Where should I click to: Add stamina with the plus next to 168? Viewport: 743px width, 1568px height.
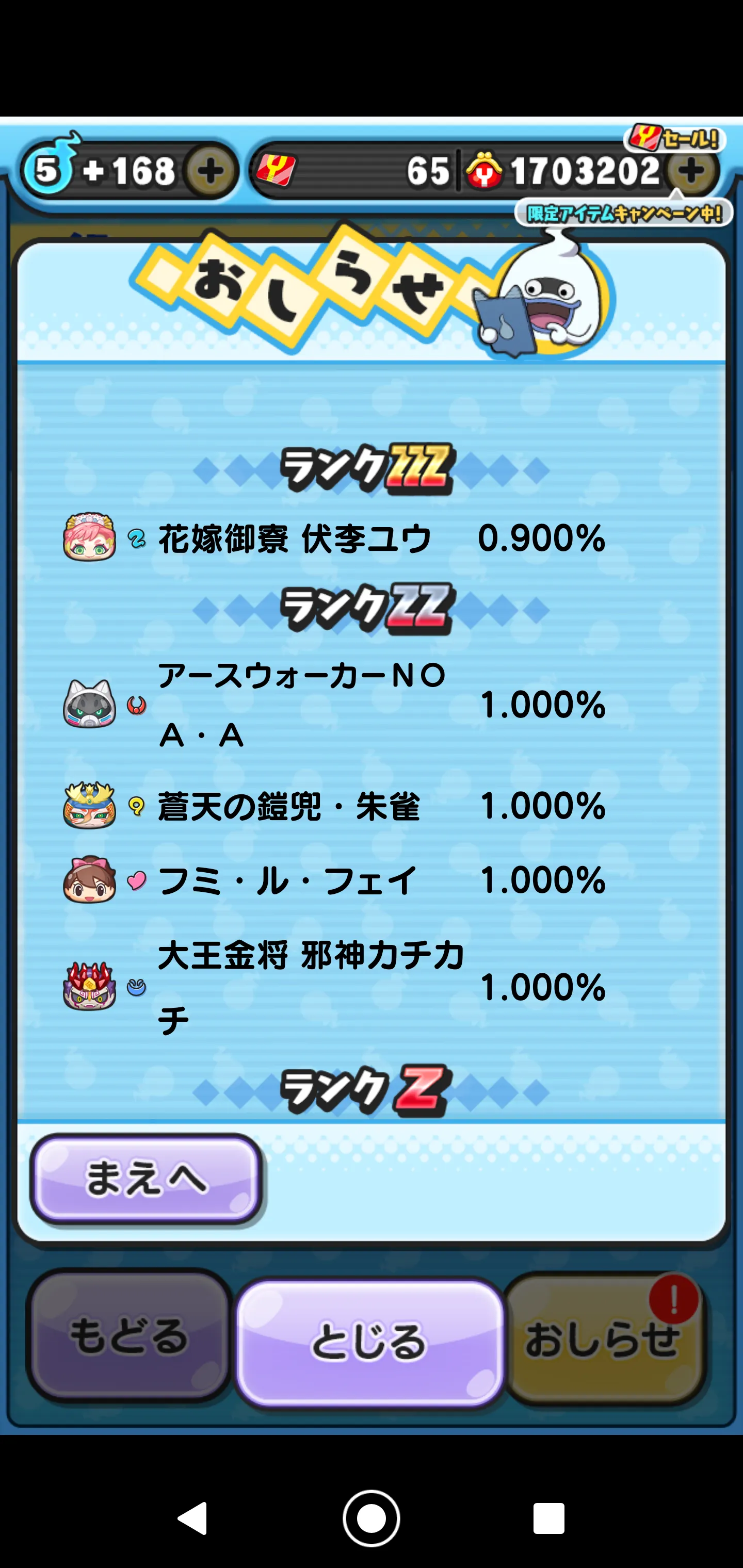tap(210, 171)
